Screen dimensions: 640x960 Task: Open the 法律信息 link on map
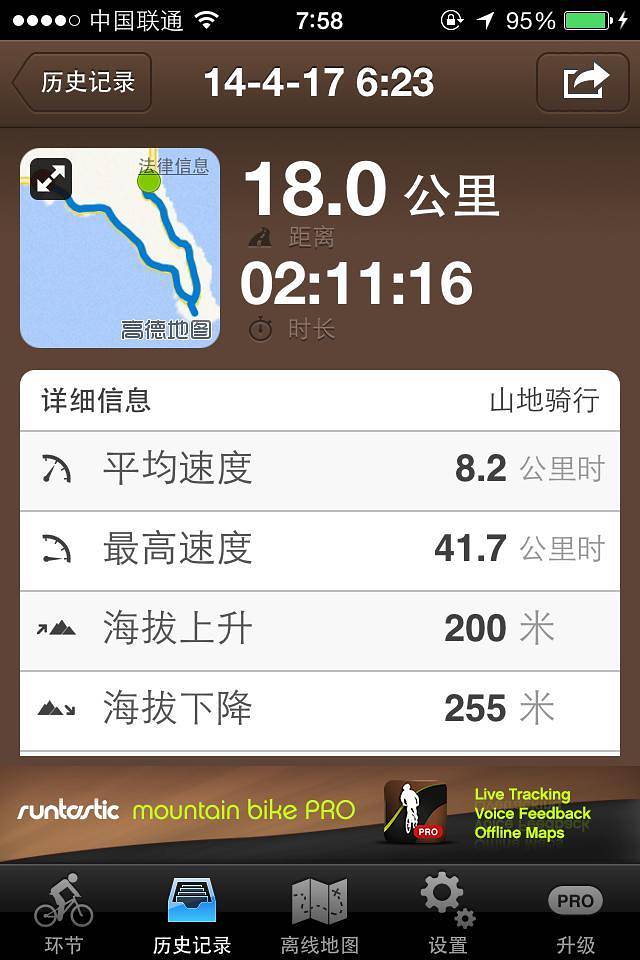click(x=174, y=166)
